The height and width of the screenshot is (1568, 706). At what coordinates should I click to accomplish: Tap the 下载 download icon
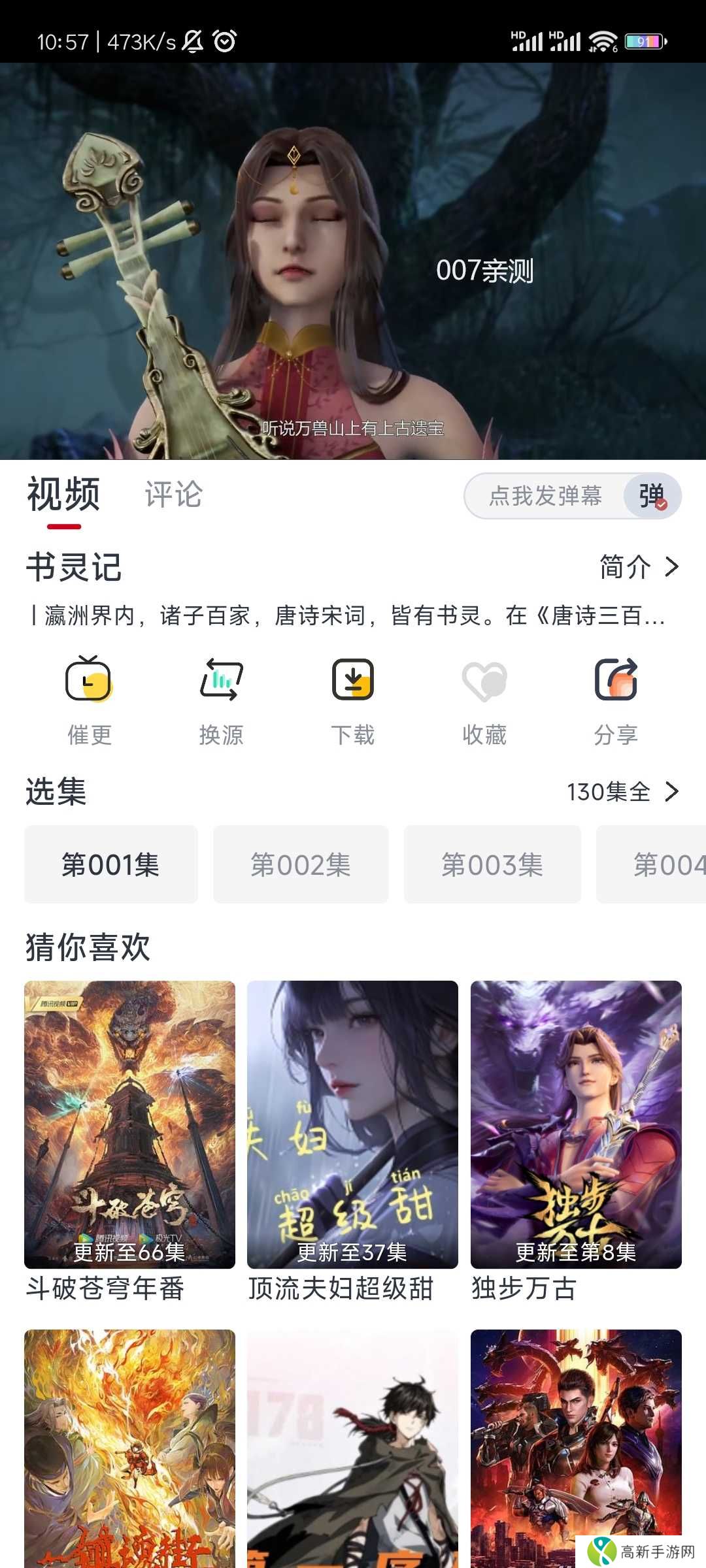click(x=354, y=681)
